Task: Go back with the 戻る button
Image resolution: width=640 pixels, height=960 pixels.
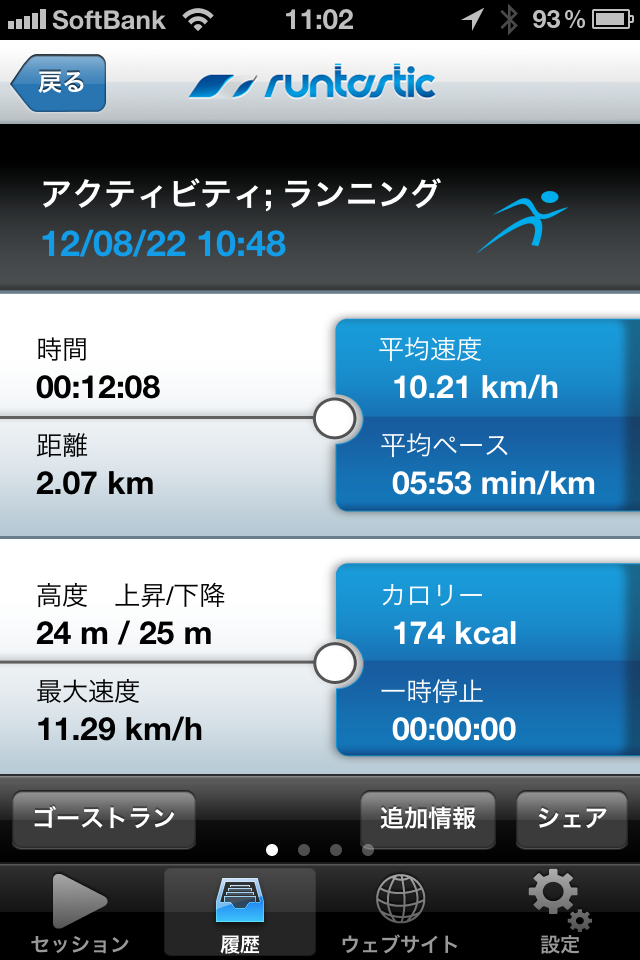Action: 59,82
